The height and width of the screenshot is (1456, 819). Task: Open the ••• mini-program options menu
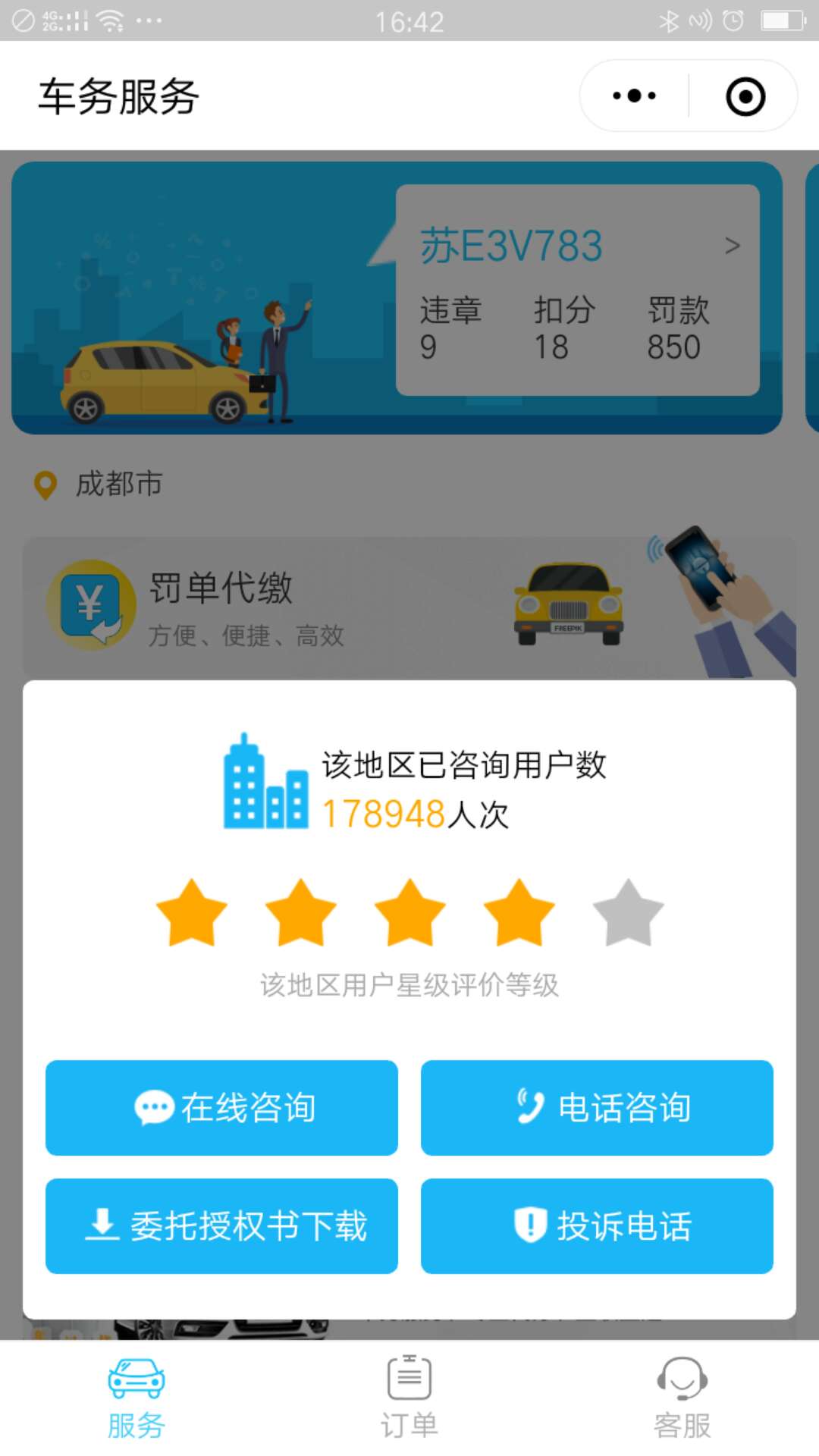point(634,95)
